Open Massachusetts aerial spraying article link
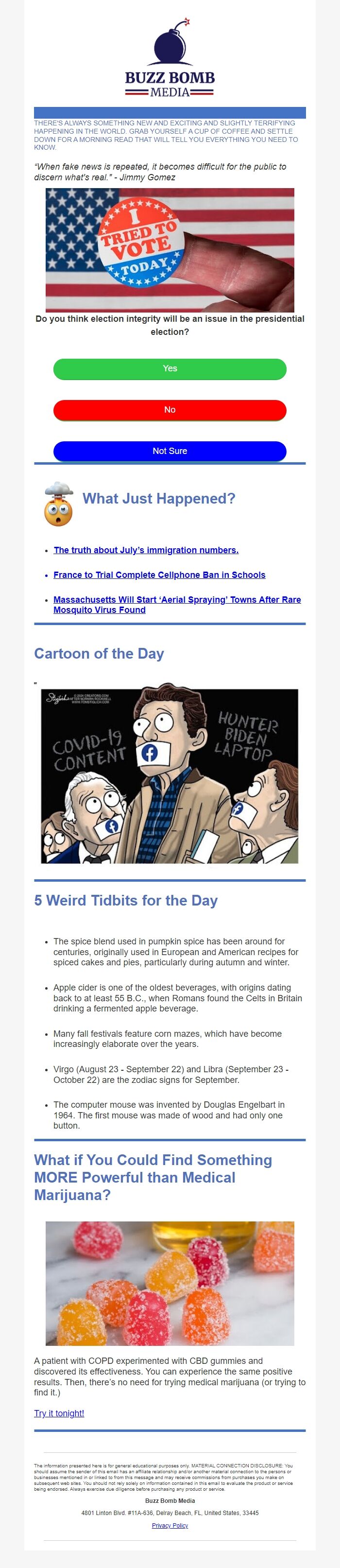Image resolution: width=340 pixels, height=1568 pixels. [176, 600]
